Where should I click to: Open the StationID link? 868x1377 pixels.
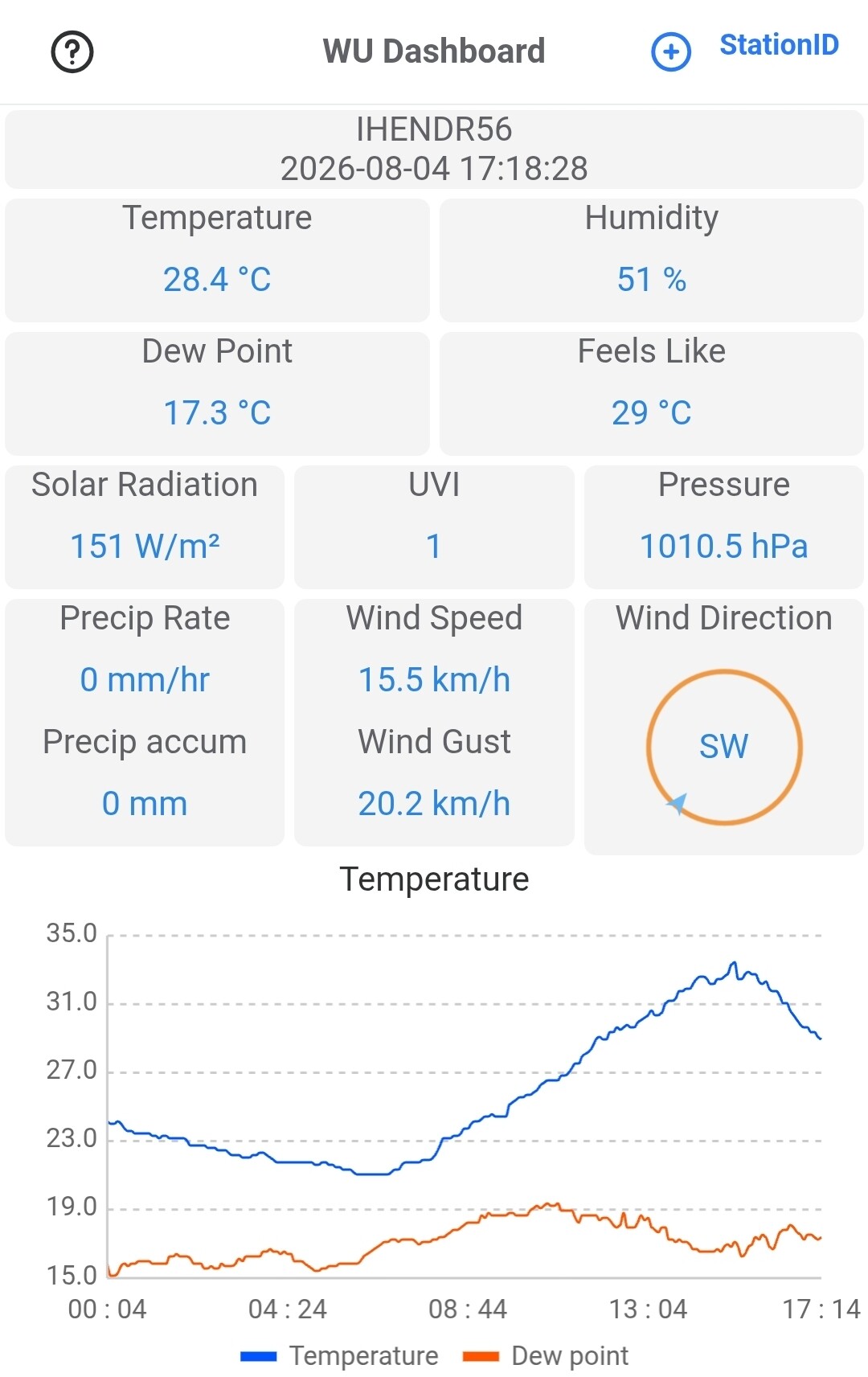[x=779, y=45]
